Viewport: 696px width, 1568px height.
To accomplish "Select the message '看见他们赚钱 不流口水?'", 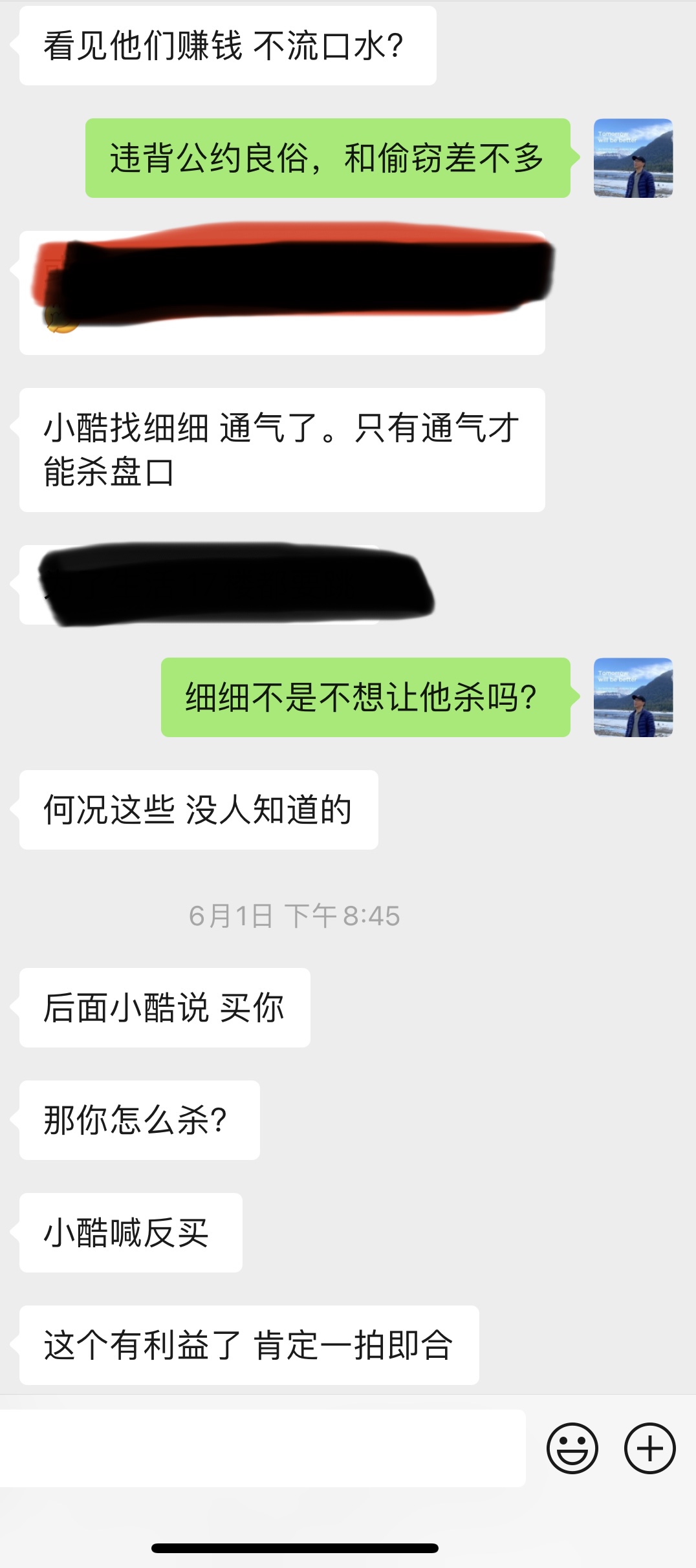I will [x=226, y=45].
